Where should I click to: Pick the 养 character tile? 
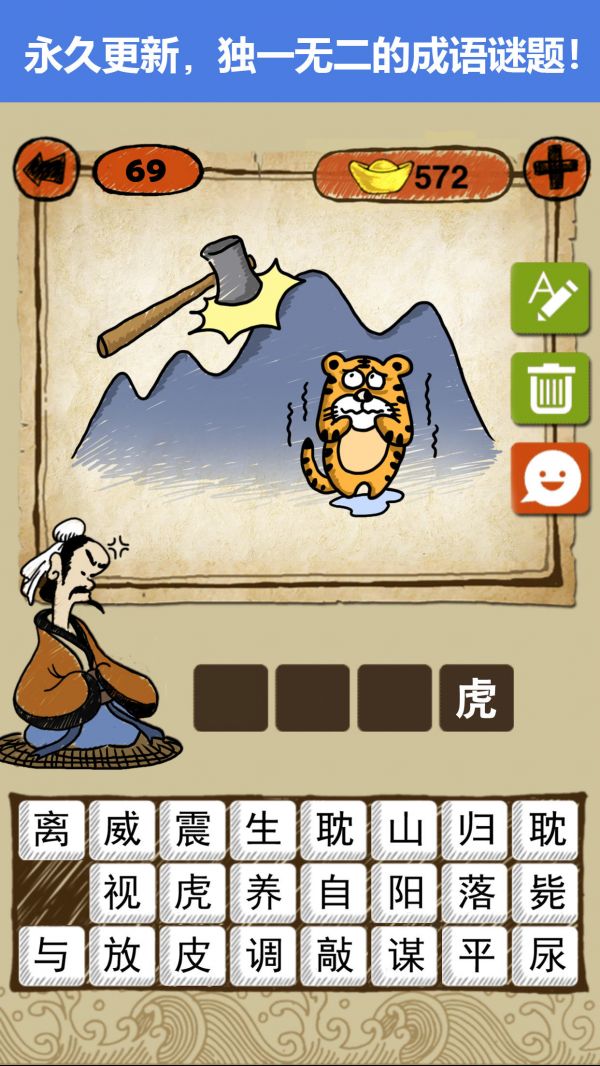[263, 893]
